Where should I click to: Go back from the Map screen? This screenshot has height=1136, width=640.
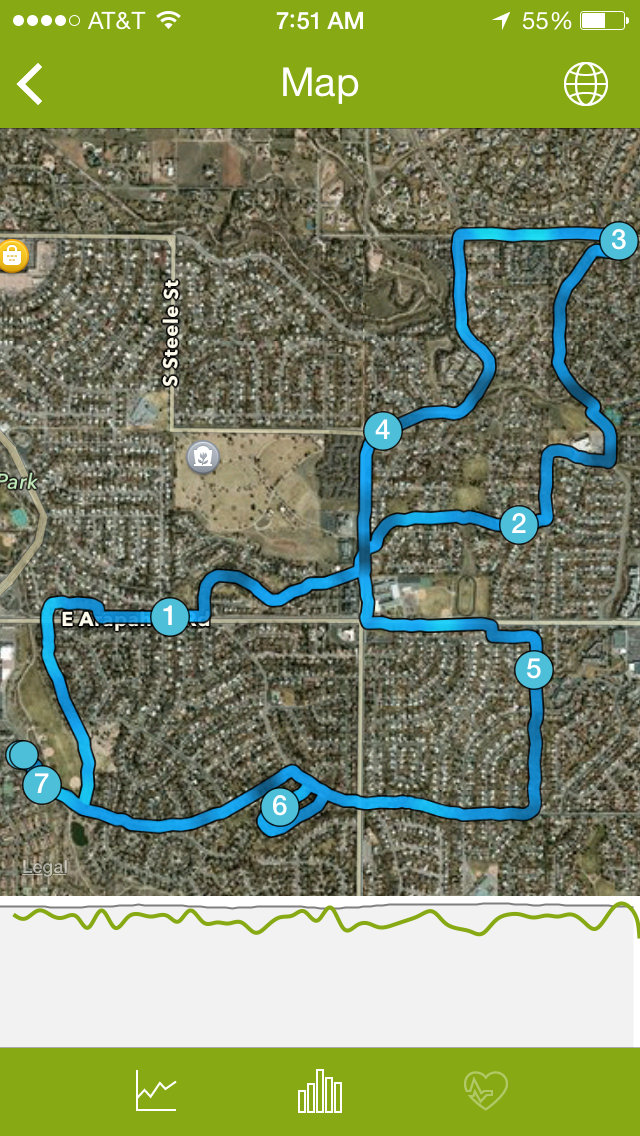click(30, 84)
